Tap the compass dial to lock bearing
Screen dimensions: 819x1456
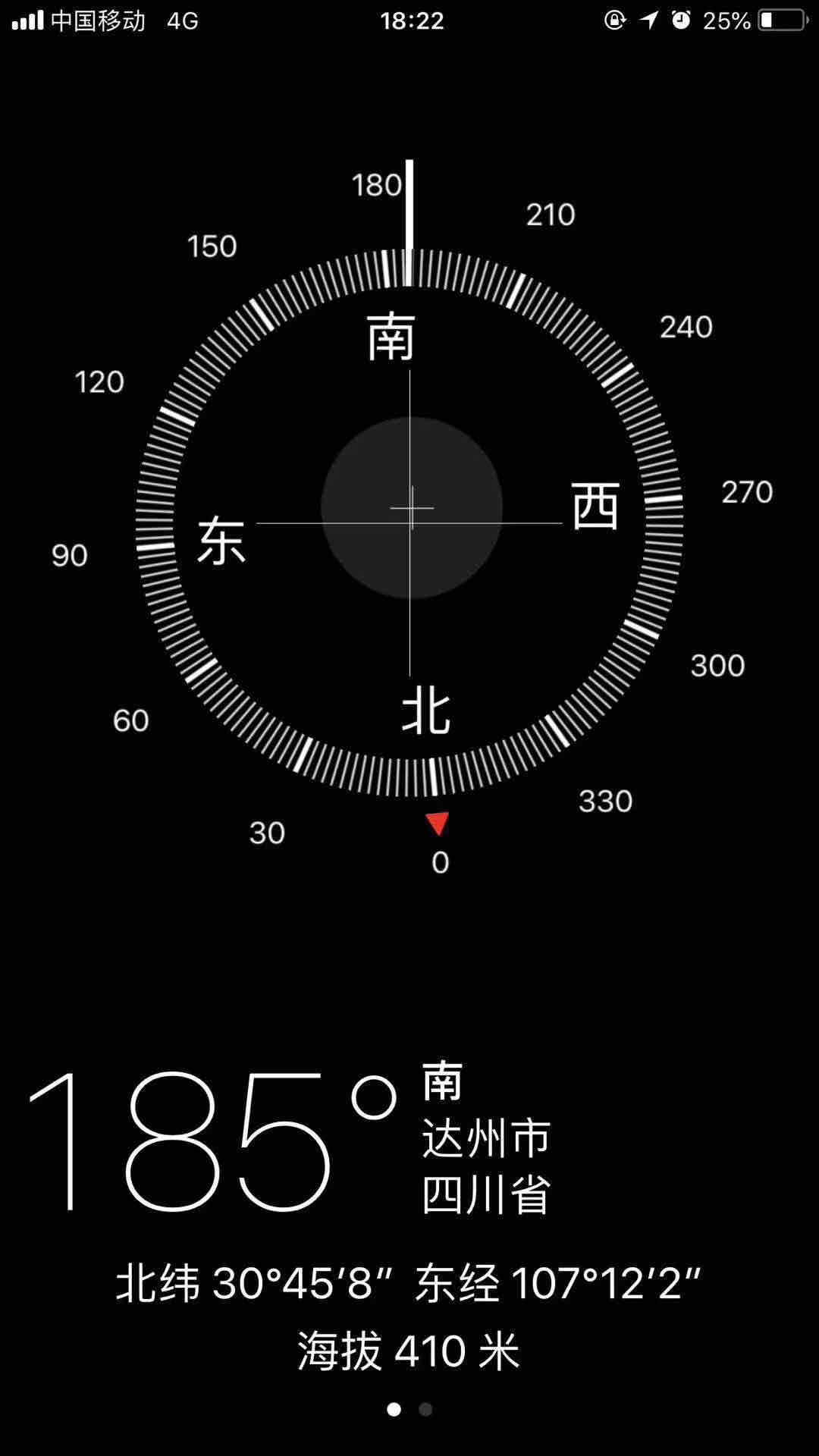(409, 522)
